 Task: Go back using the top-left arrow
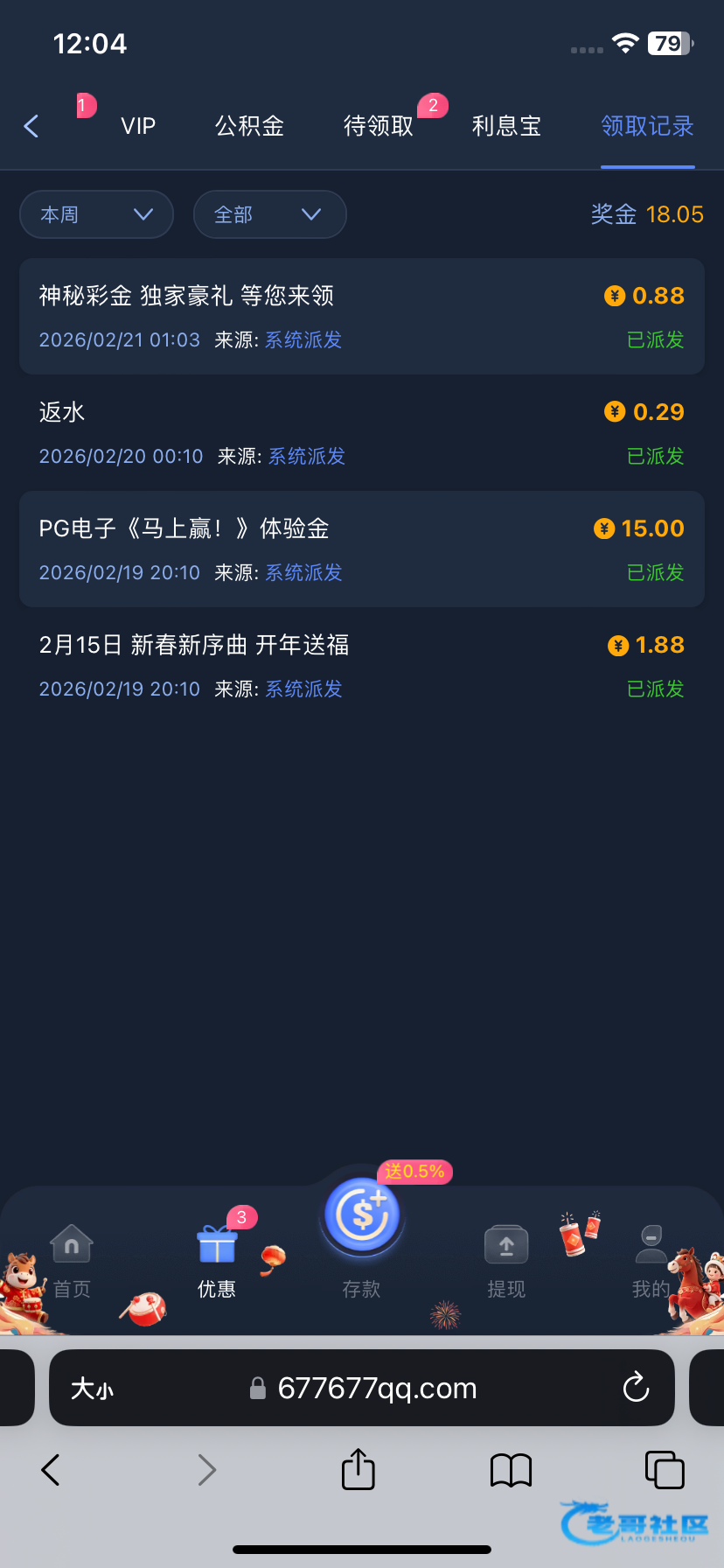point(31,126)
